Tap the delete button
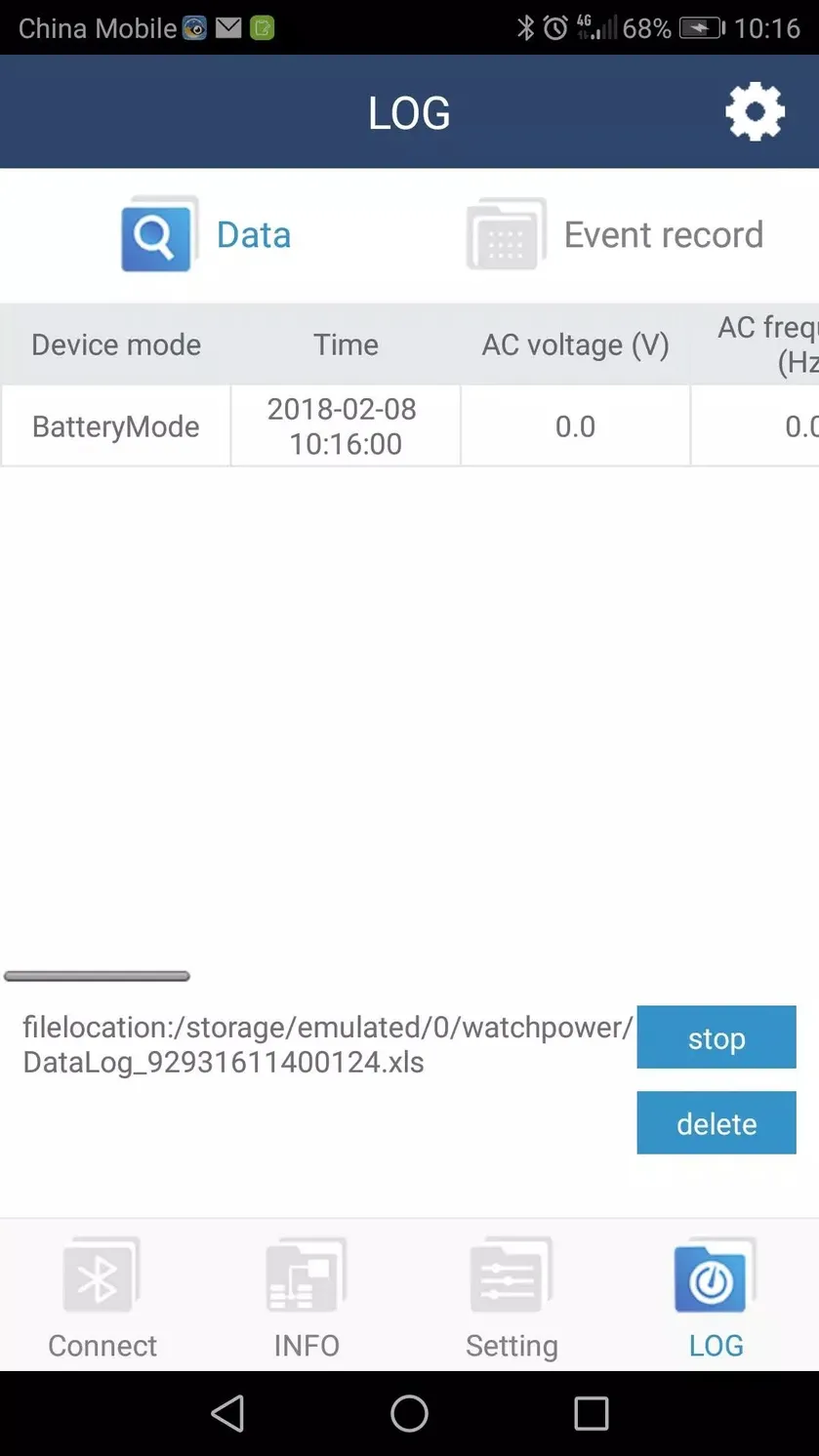The image size is (819, 1456). [717, 1123]
